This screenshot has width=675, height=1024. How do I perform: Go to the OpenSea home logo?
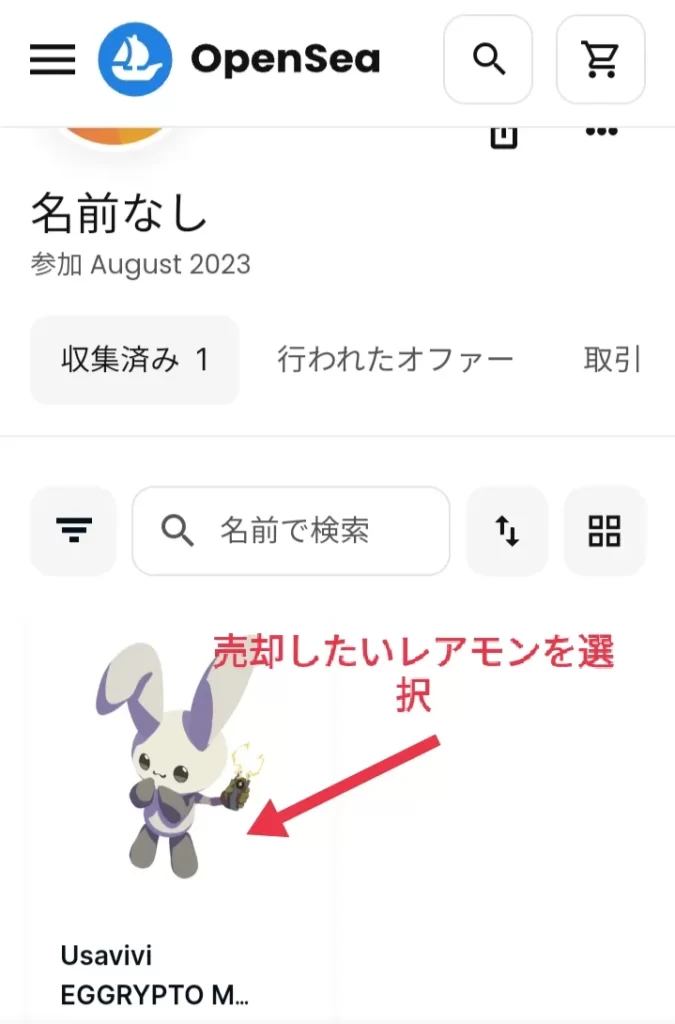pos(240,60)
